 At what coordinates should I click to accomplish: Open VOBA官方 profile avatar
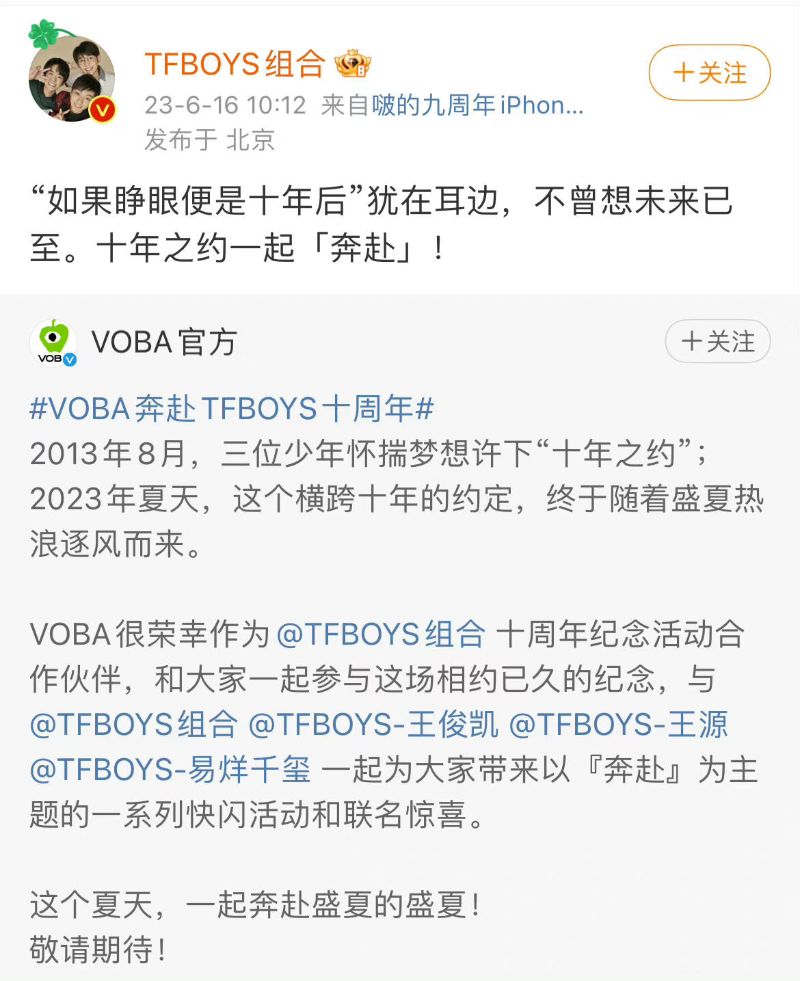pyautogui.click(x=55, y=342)
